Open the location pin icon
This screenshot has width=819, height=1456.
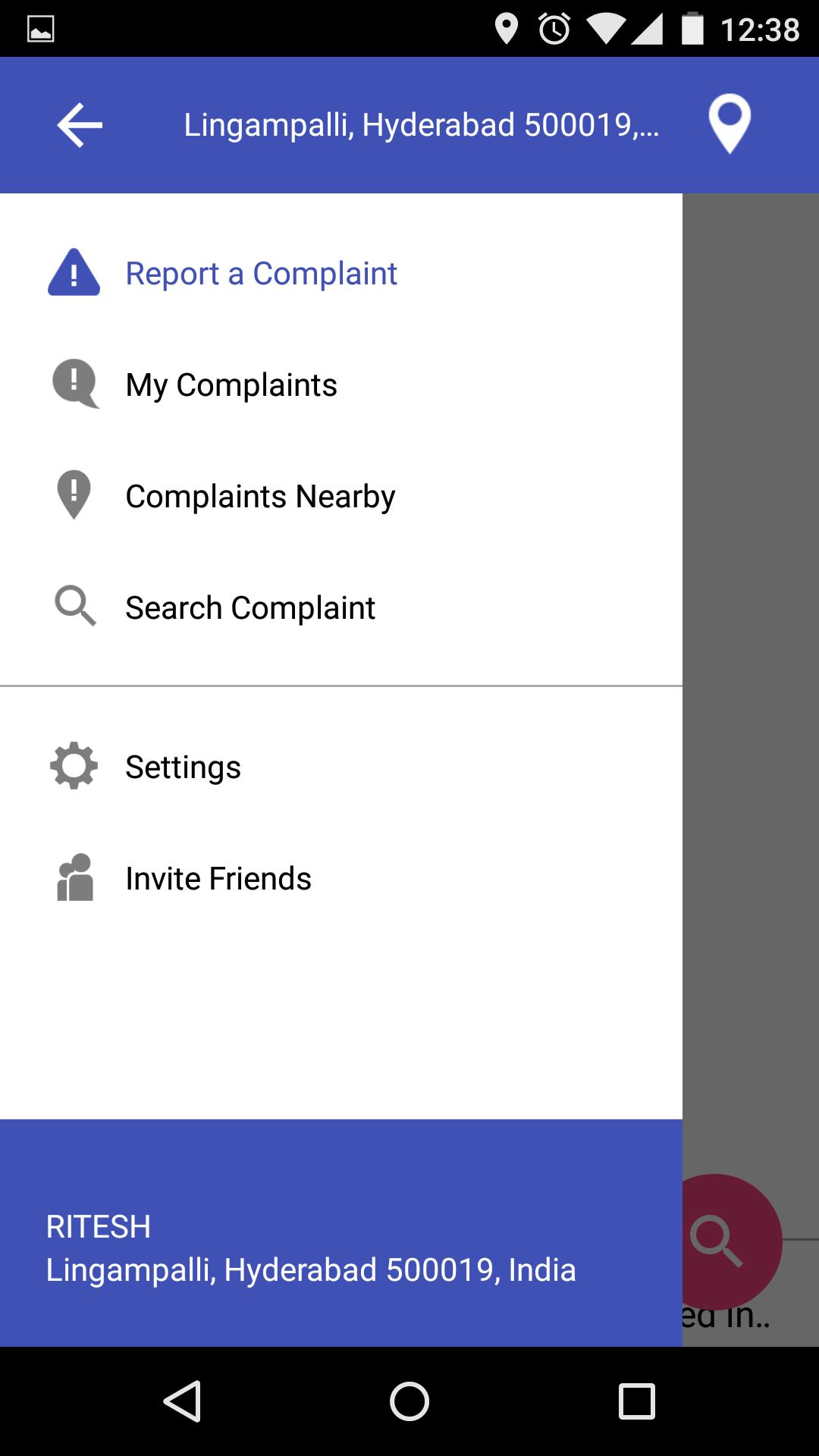tap(730, 124)
